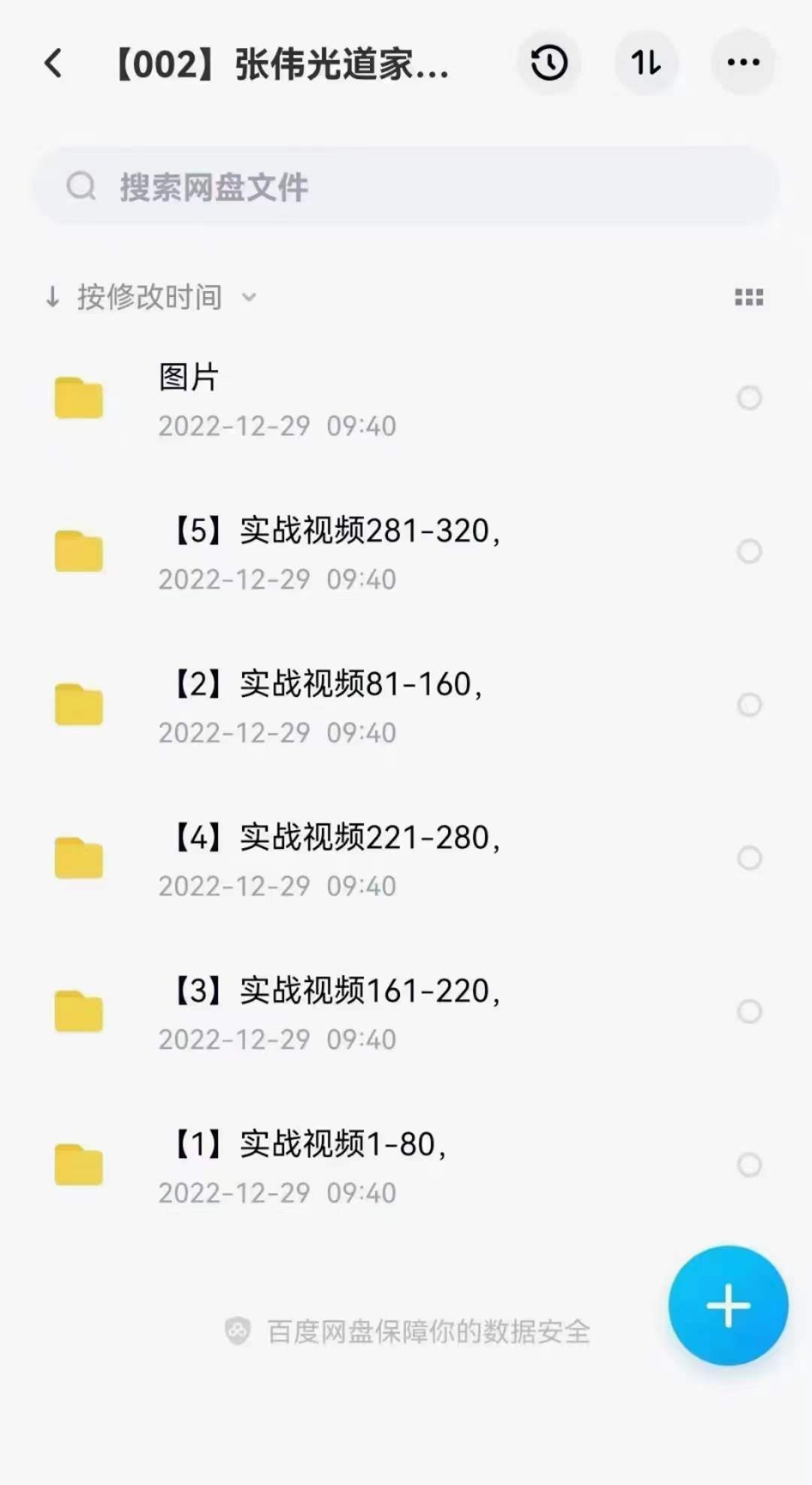Tap the back arrow to leave folder

pyautogui.click(x=53, y=63)
